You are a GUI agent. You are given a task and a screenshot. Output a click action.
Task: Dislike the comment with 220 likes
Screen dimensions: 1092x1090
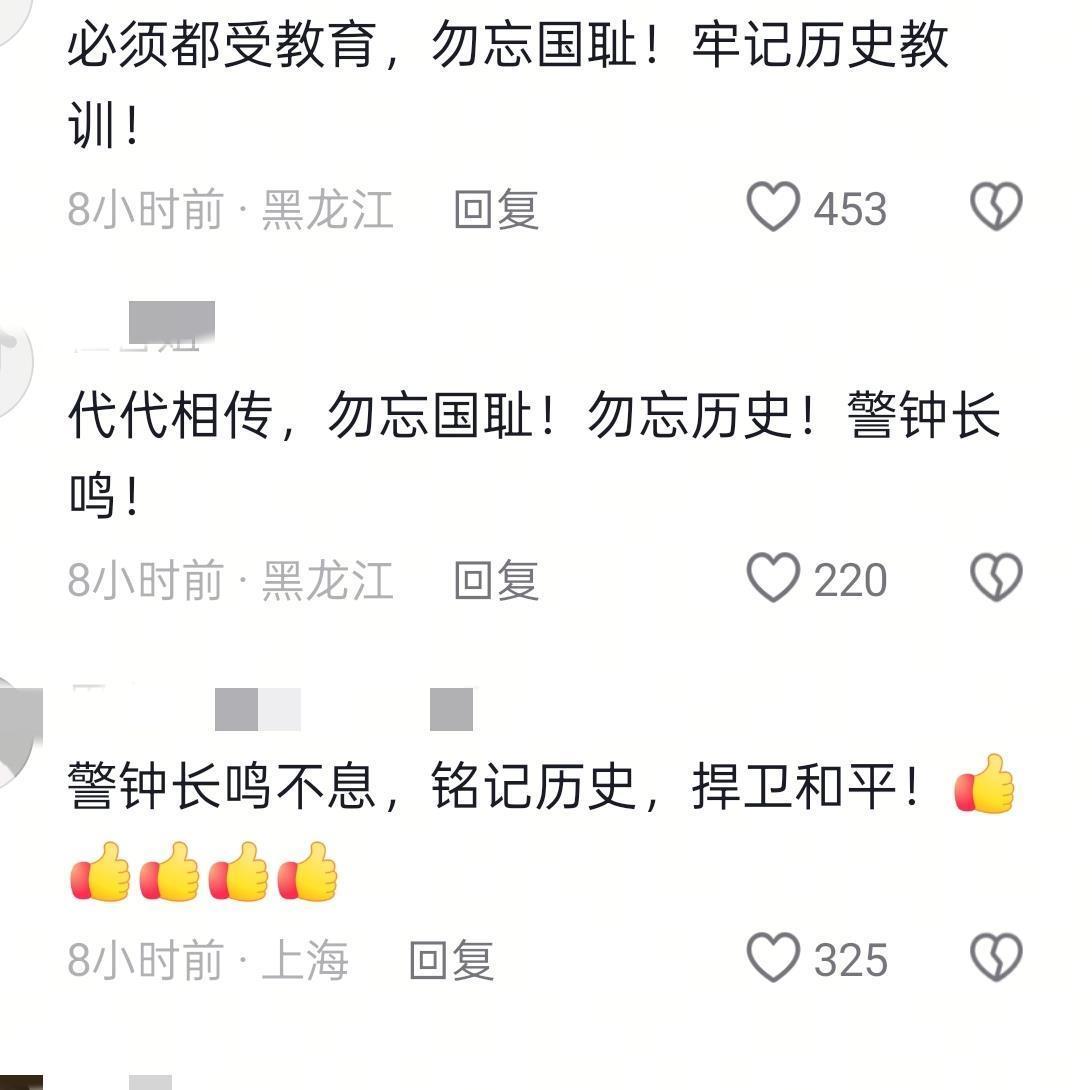(996, 578)
